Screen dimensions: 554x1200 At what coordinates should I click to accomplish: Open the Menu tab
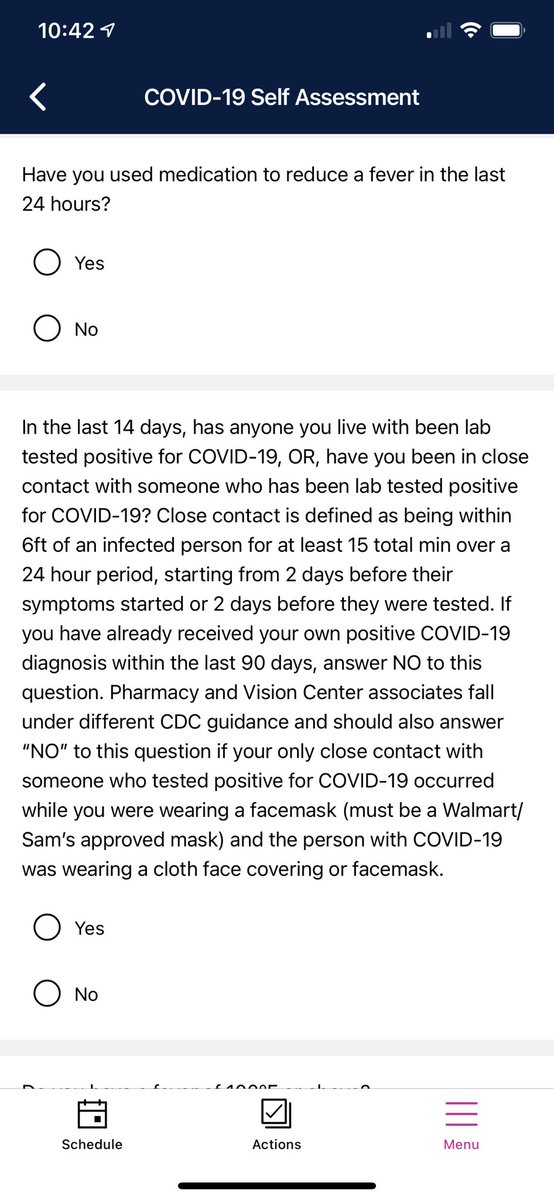tap(461, 1125)
